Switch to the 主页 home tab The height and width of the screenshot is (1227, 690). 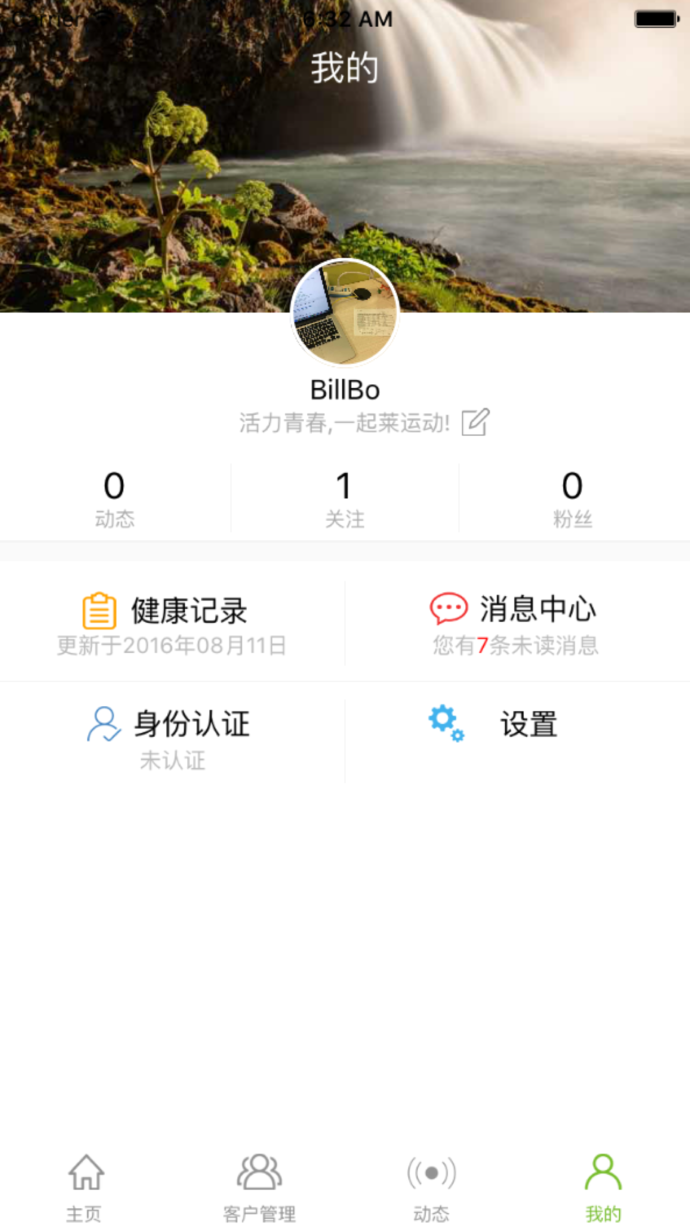(x=85, y=1187)
